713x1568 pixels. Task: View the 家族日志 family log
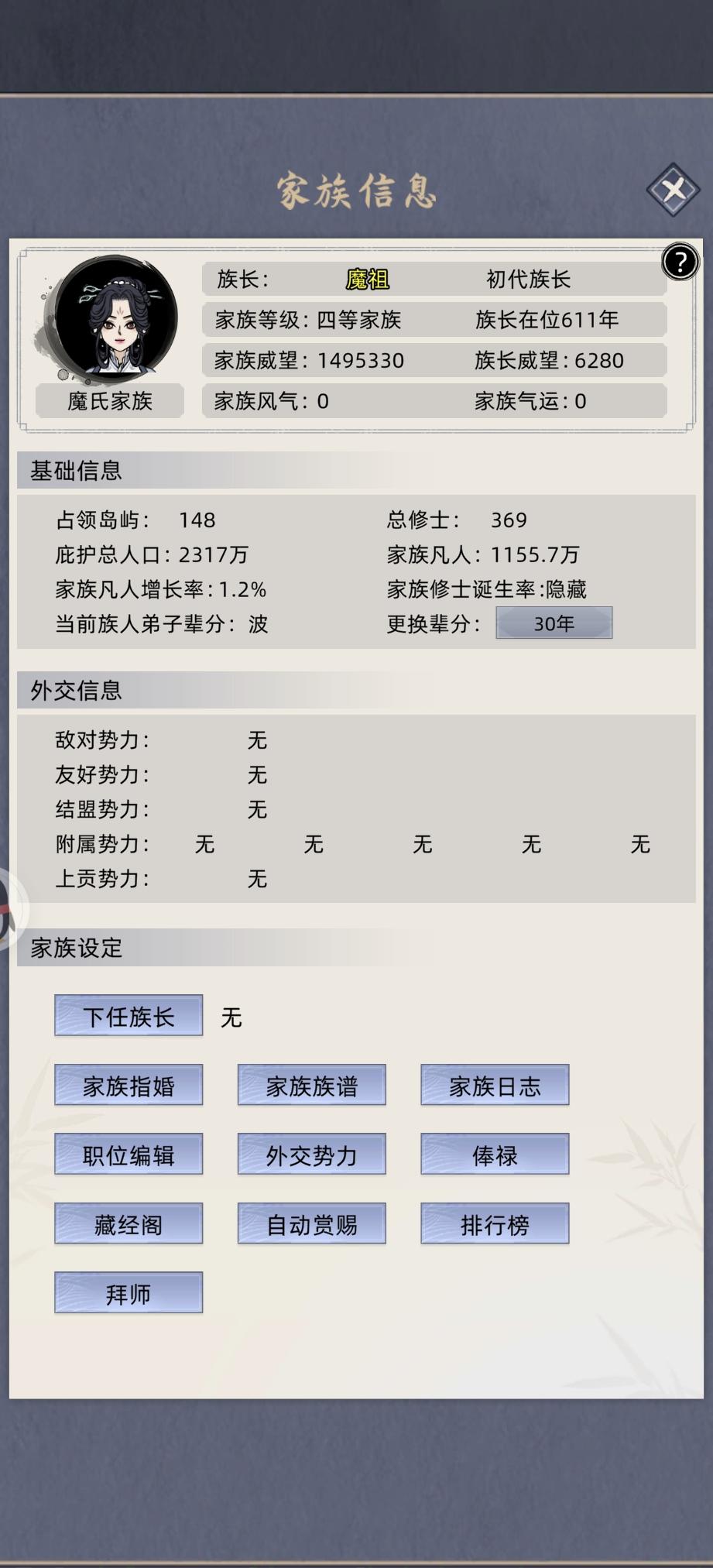click(494, 1084)
